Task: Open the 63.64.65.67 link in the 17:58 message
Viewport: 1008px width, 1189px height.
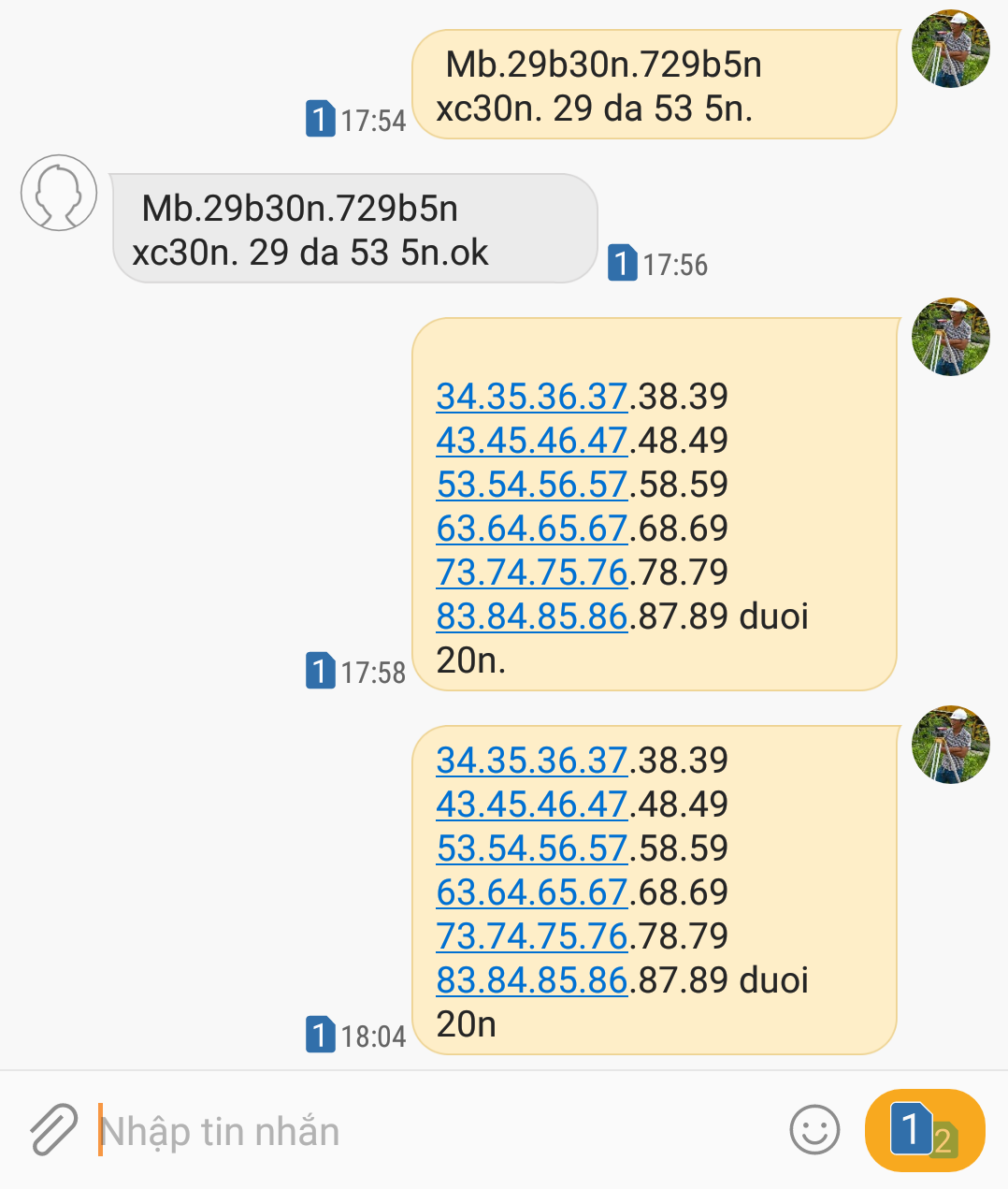Action: [x=531, y=529]
